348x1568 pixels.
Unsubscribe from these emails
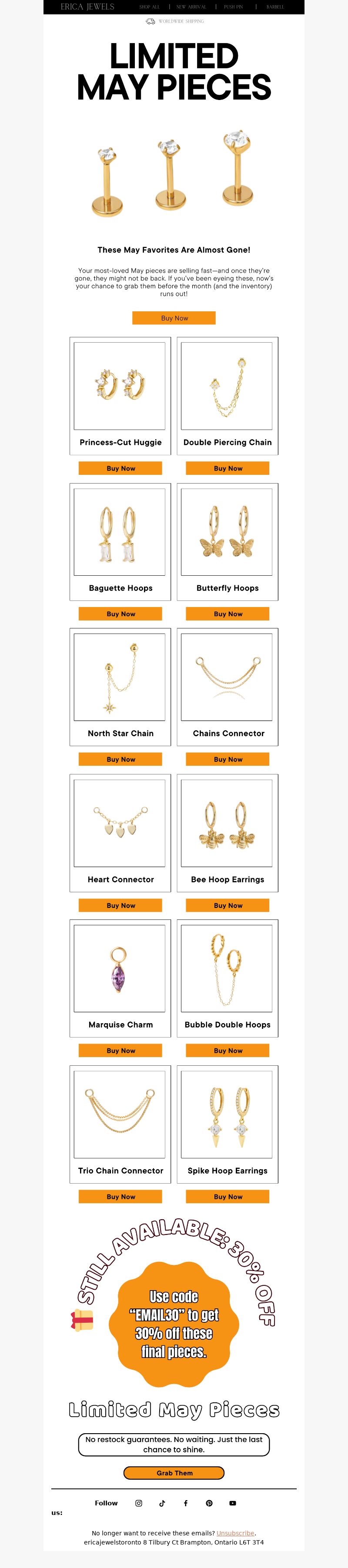tap(235, 1533)
